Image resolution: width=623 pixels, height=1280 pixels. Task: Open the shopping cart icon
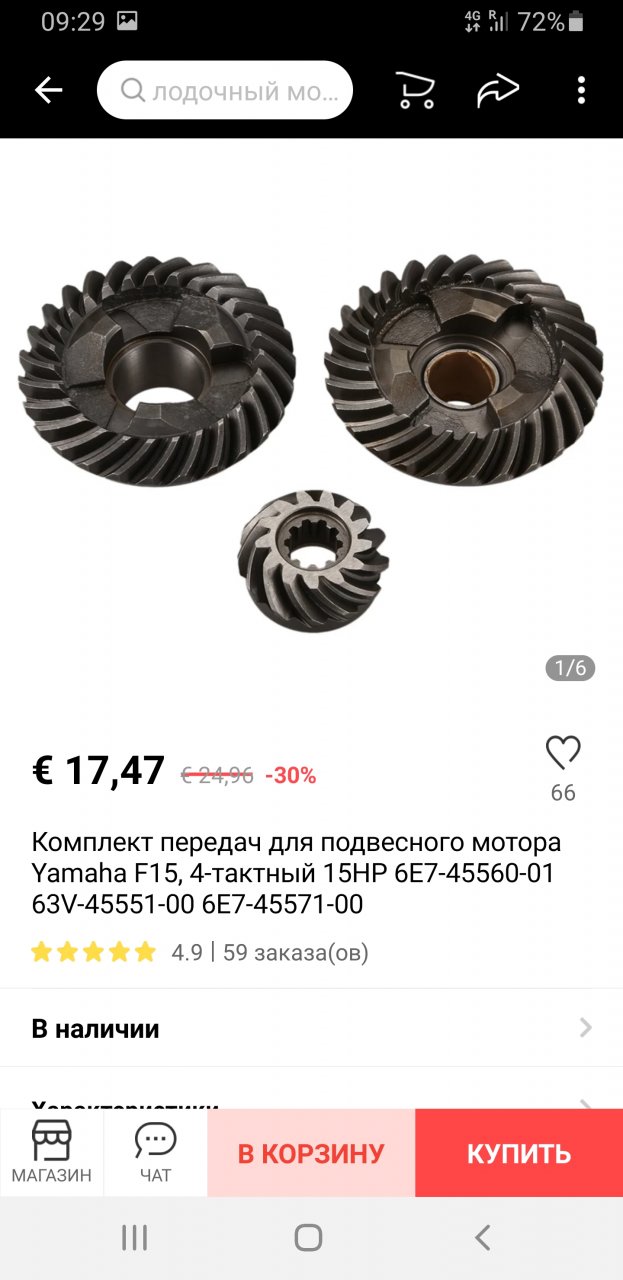[x=415, y=91]
